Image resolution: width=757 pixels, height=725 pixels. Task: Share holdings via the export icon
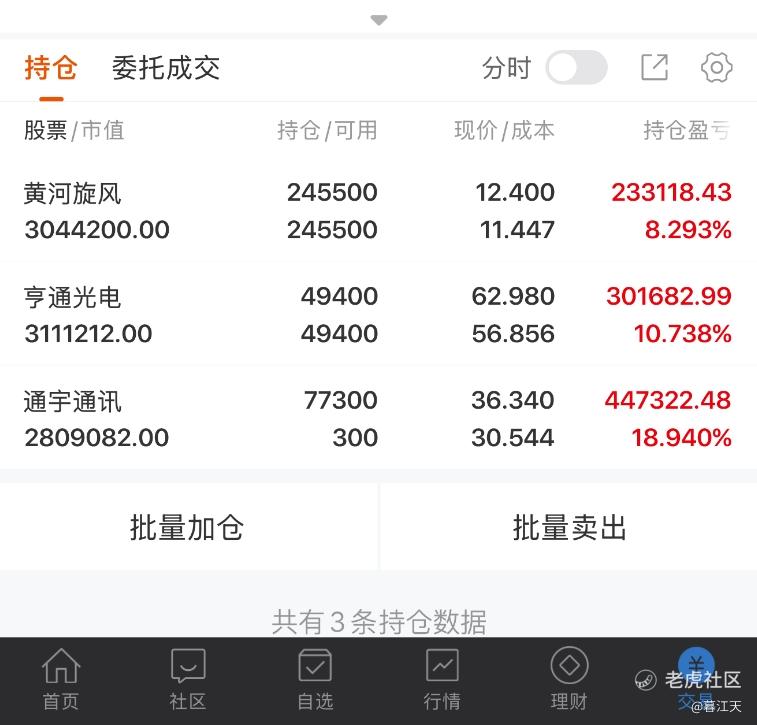655,67
